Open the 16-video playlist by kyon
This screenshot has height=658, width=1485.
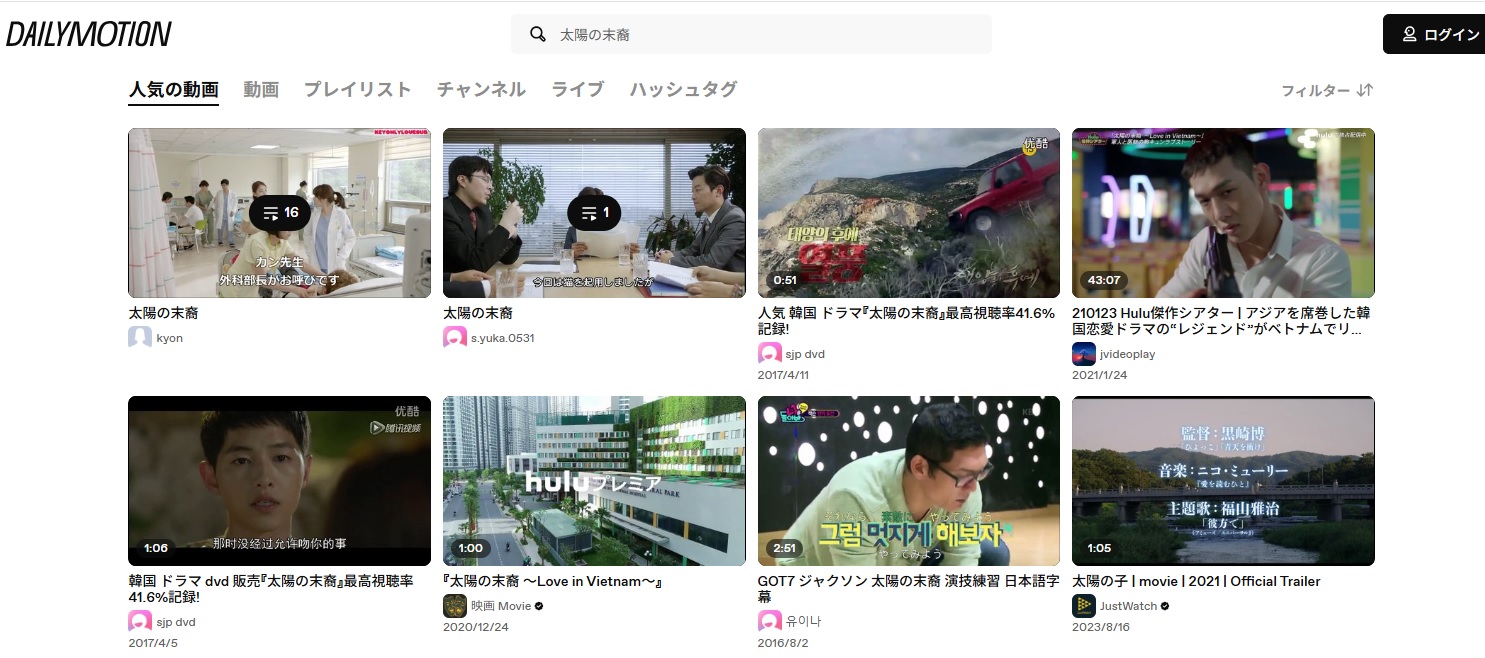(279, 212)
